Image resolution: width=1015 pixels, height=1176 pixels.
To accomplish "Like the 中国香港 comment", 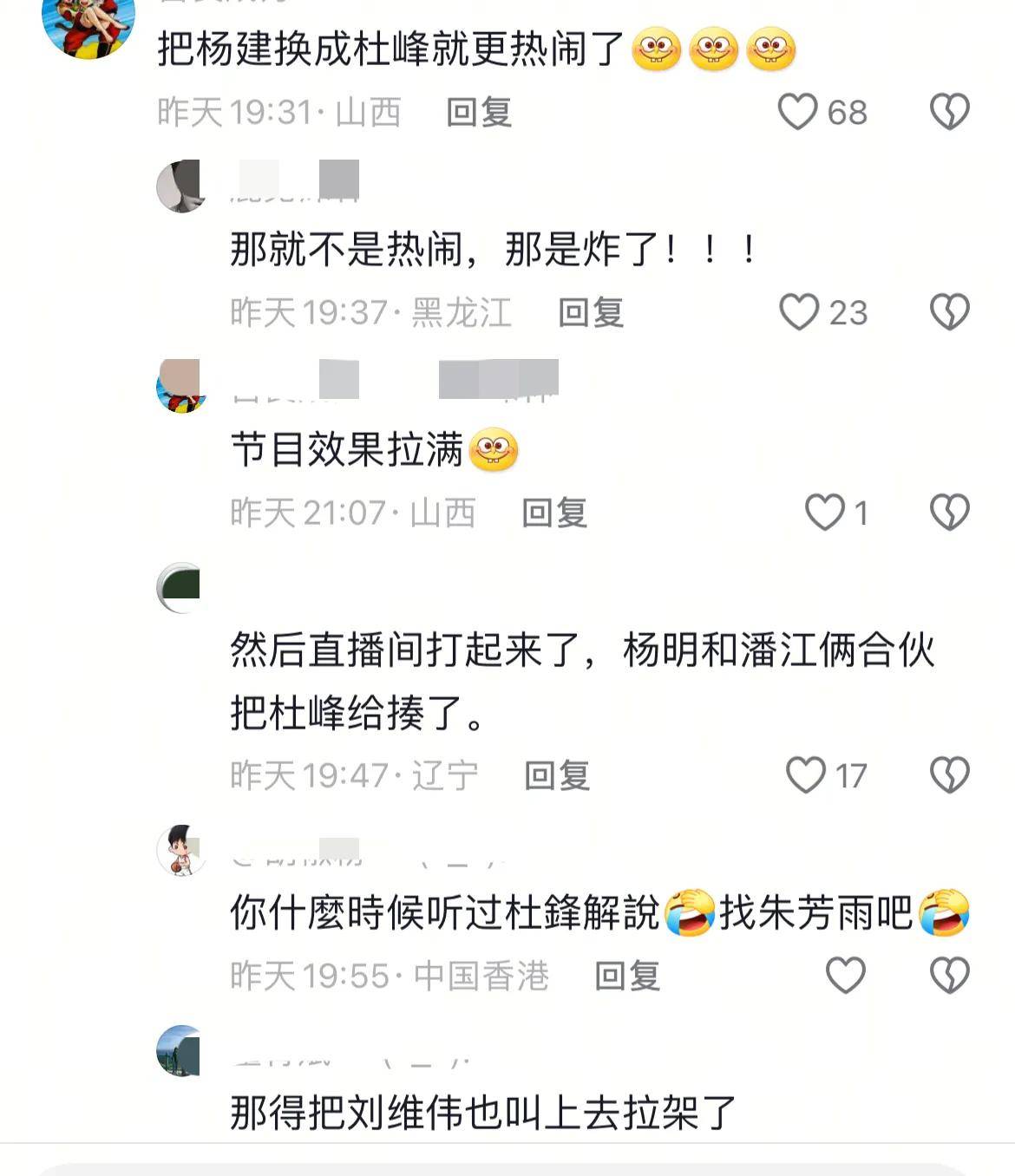I will (x=845, y=976).
